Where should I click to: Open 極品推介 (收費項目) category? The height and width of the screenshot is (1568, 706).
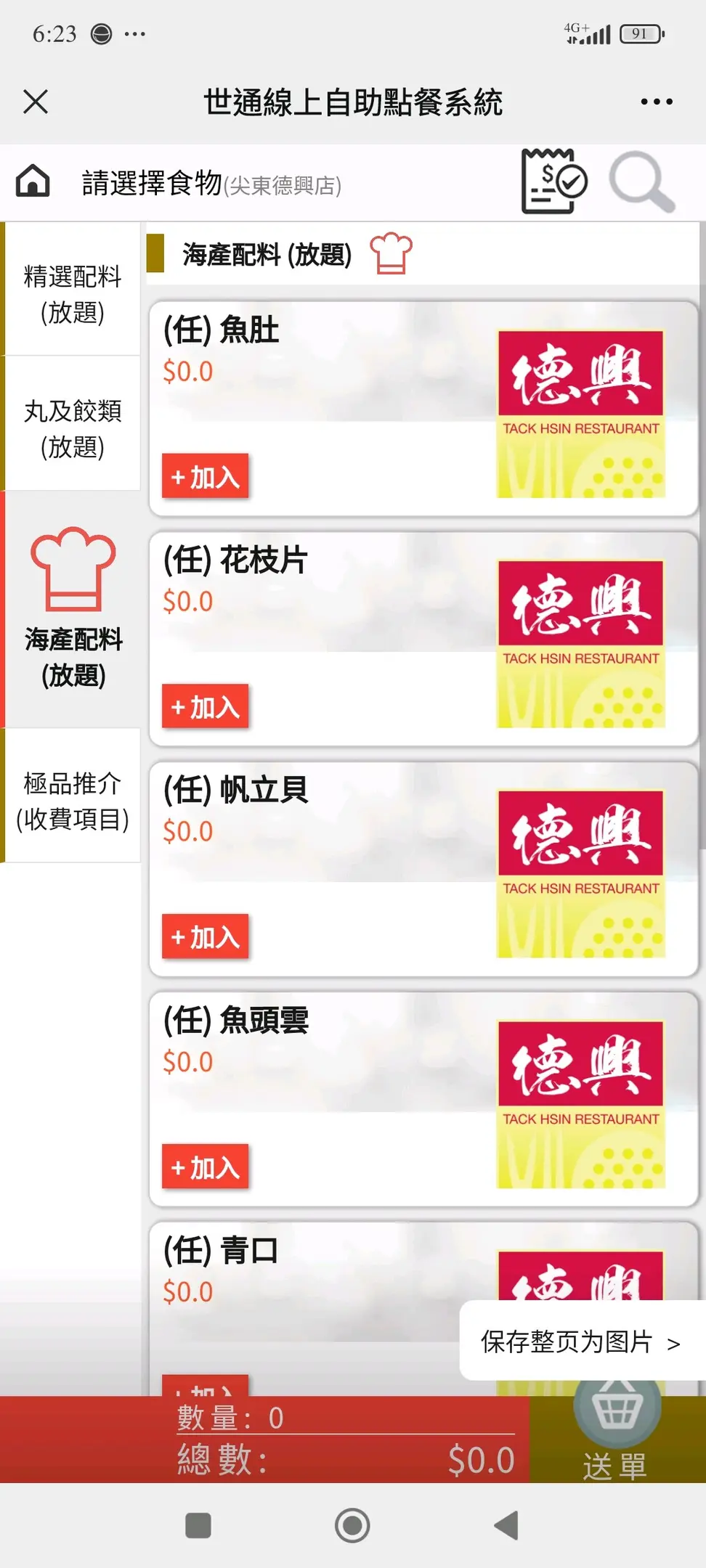point(73,800)
